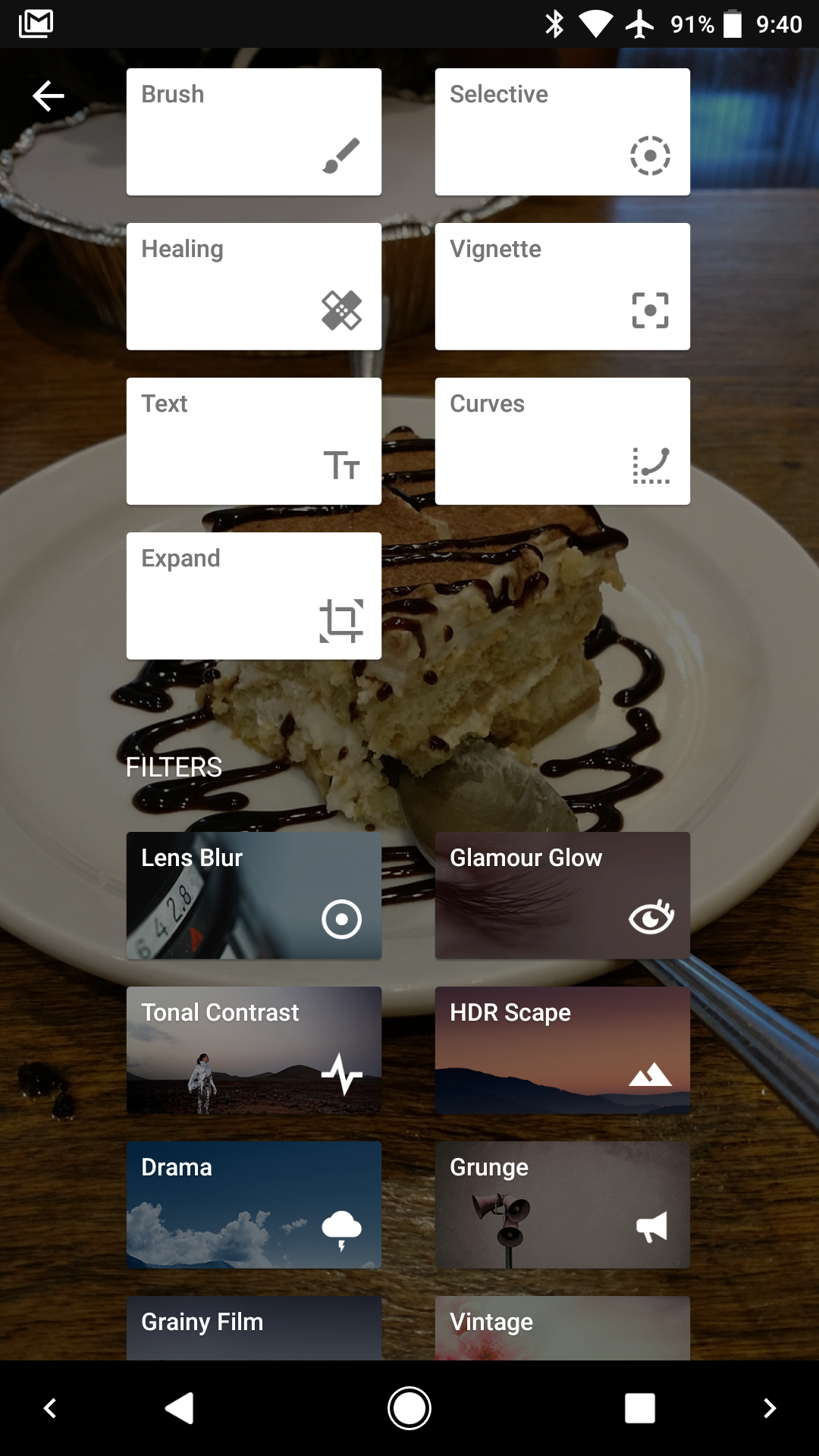Select the Selective tool

coord(562,132)
